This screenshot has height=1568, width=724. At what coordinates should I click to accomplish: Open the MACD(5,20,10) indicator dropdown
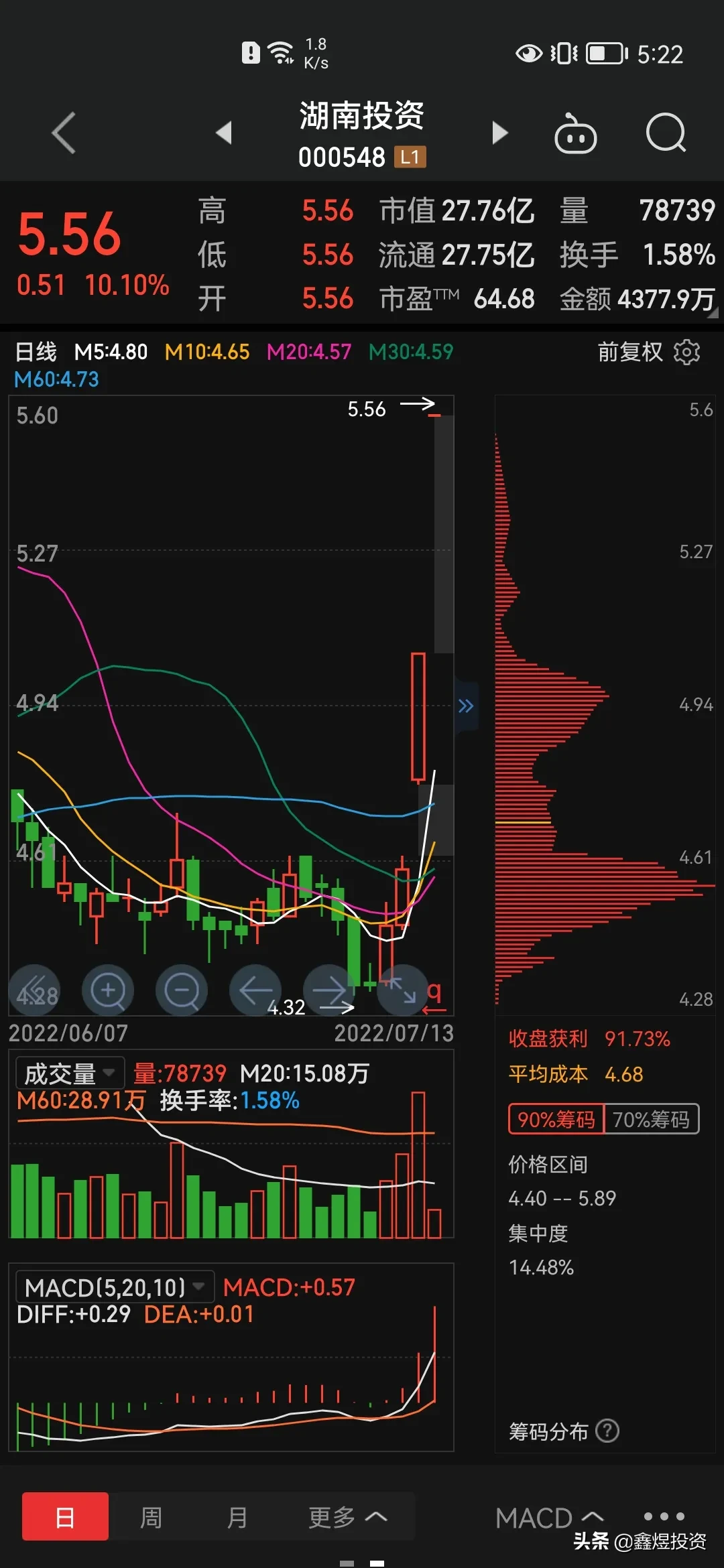click(114, 1287)
